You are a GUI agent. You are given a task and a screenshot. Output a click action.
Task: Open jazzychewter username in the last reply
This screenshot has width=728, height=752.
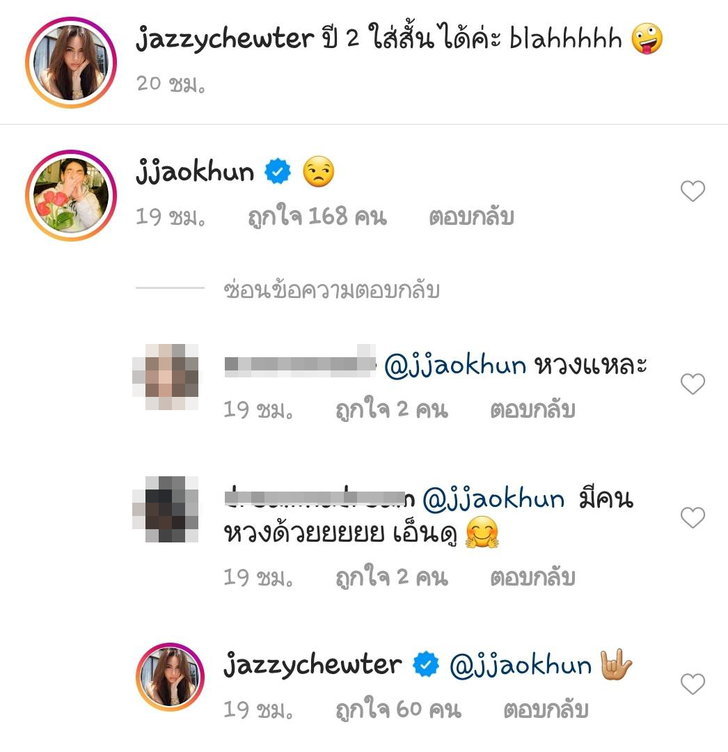point(310,664)
